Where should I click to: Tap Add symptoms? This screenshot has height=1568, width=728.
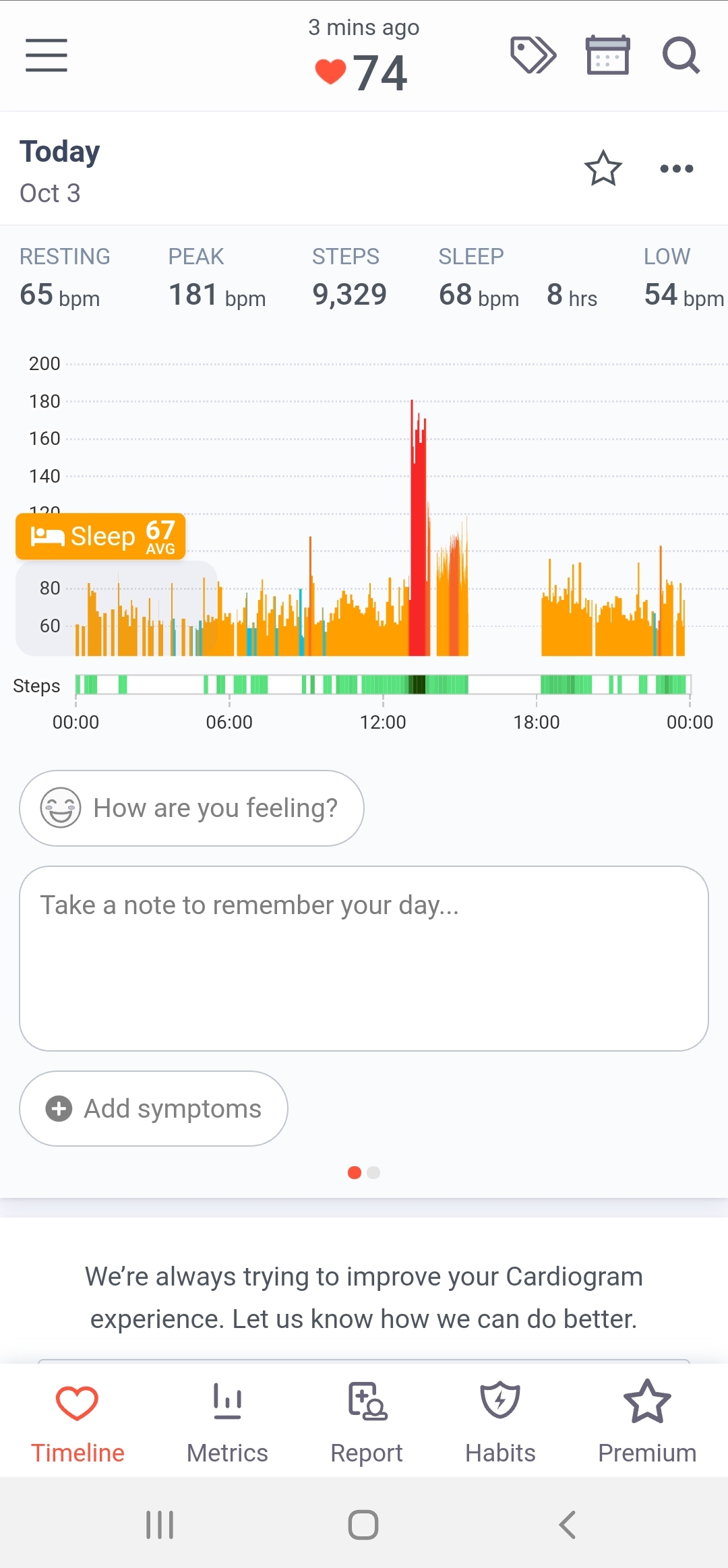tap(154, 1108)
